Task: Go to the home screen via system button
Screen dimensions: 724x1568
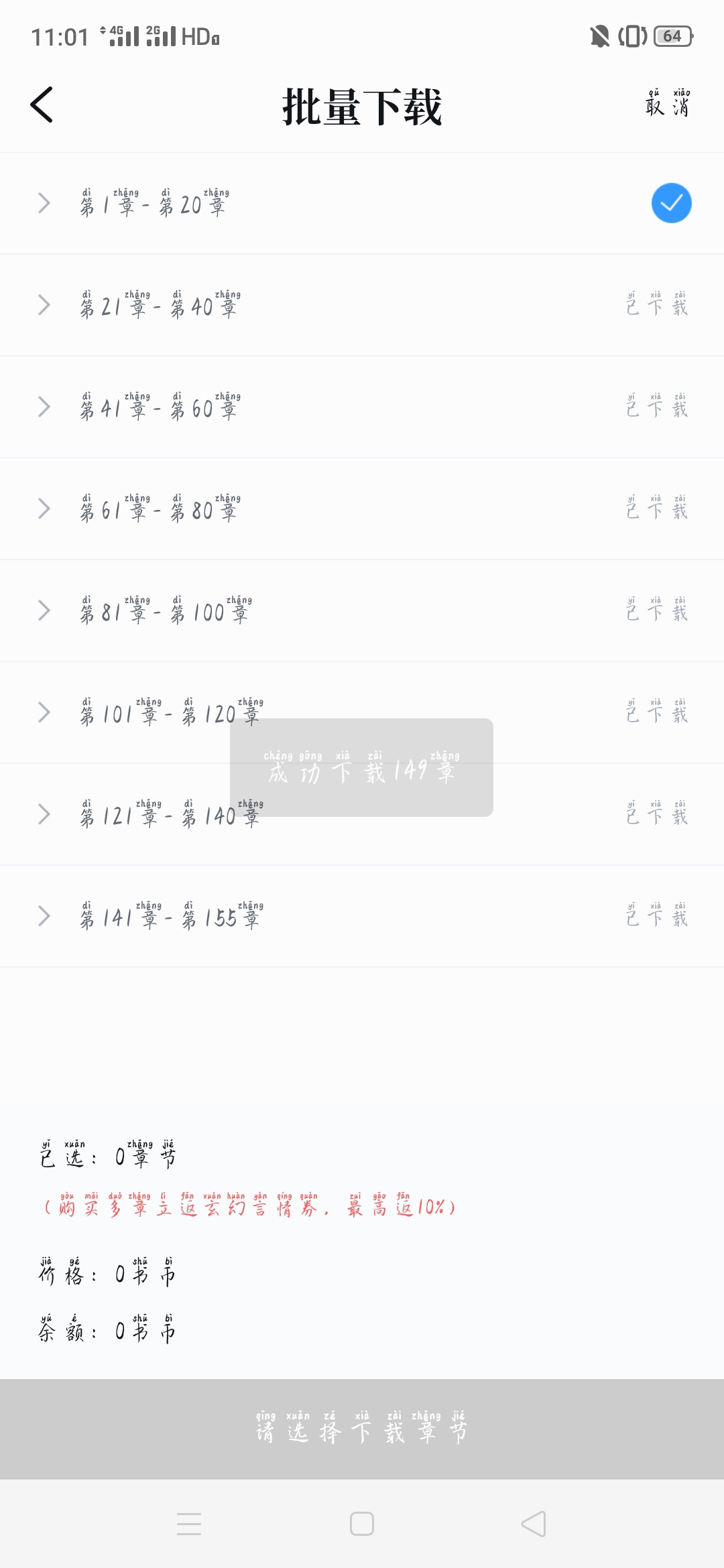Action: (x=362, y=1524)
